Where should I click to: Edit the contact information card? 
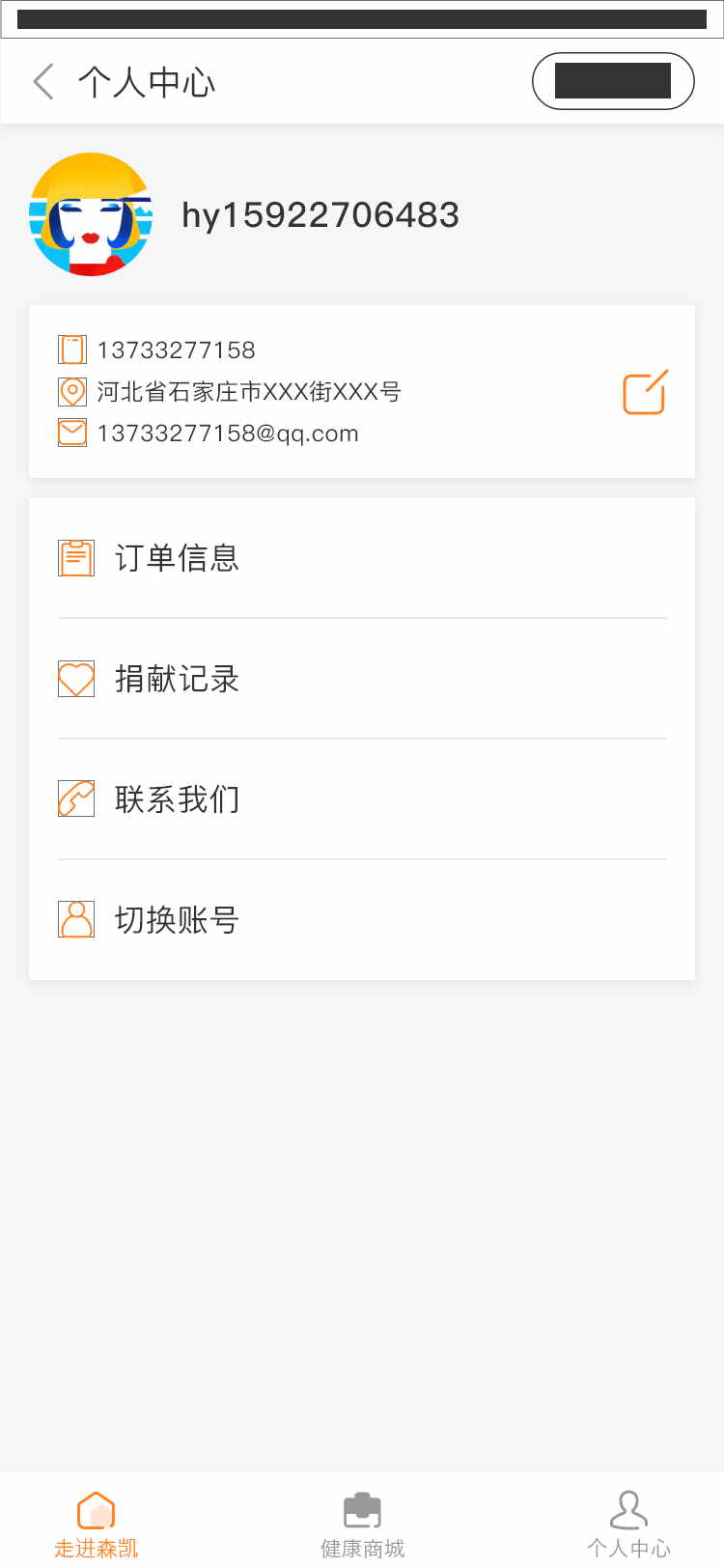pos(645,392)
